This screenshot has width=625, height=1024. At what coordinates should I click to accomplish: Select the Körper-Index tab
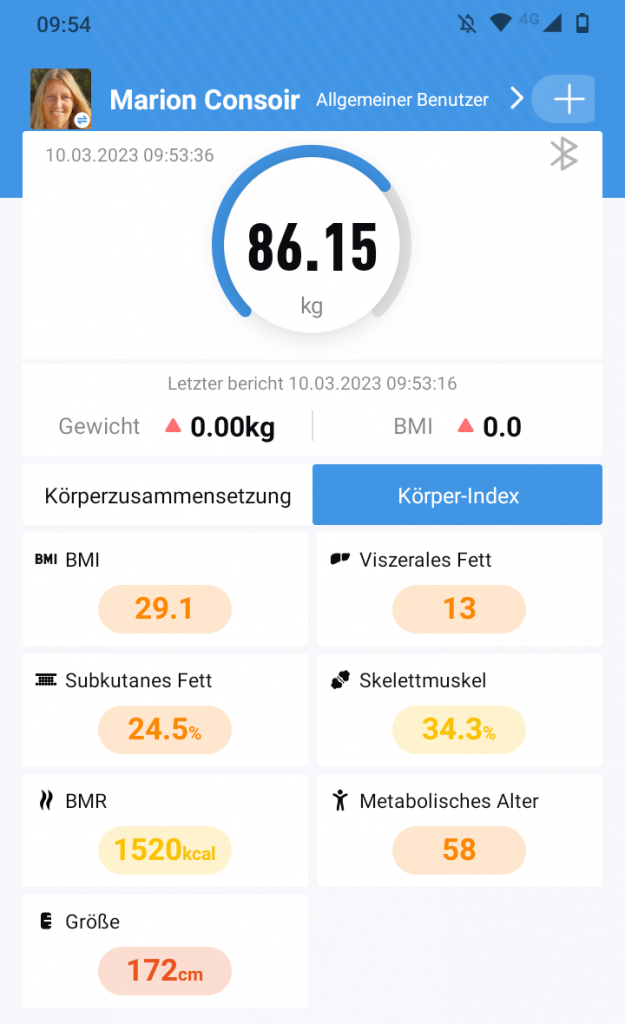pyautogui.click(x=457, y=495)
